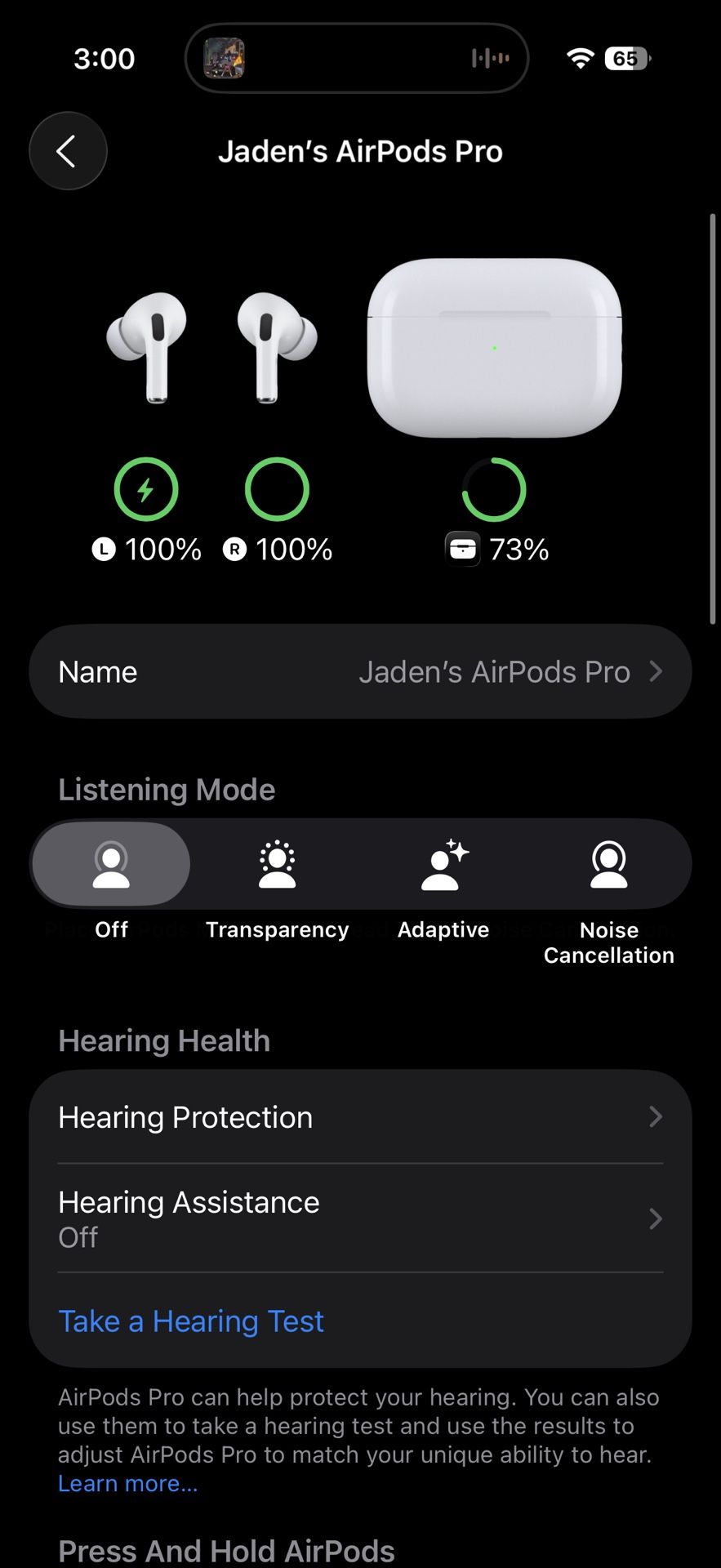Select the Transparency mode icon
Viewport: 721px width, 1568px height.
pyautogui.click(x=277, y=863)
